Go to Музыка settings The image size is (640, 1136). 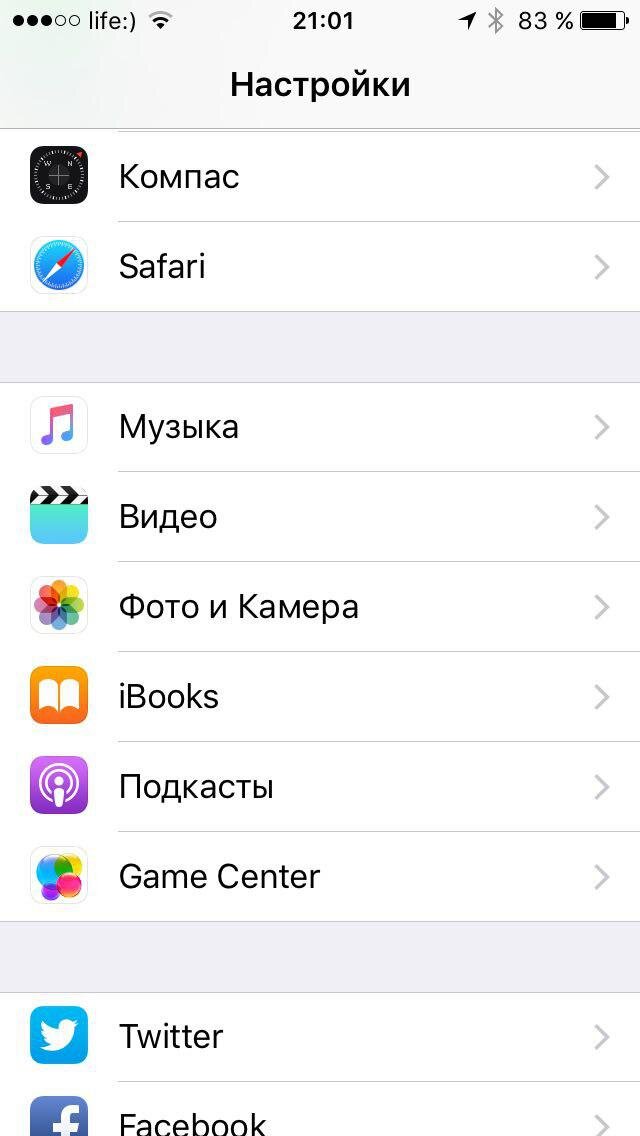pyautogui.click(x=320, y=427)
